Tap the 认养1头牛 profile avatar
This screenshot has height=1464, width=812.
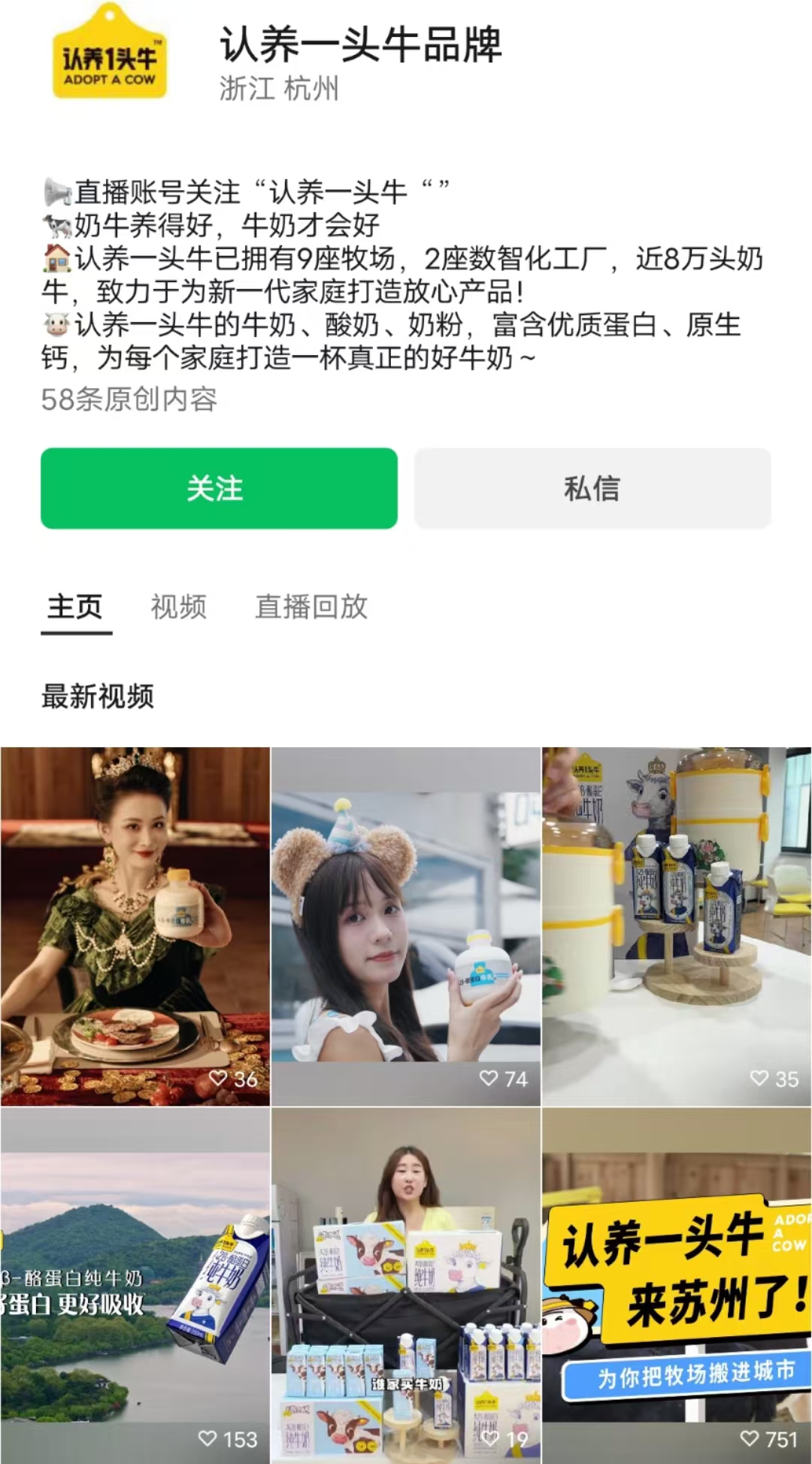[110, 53]
